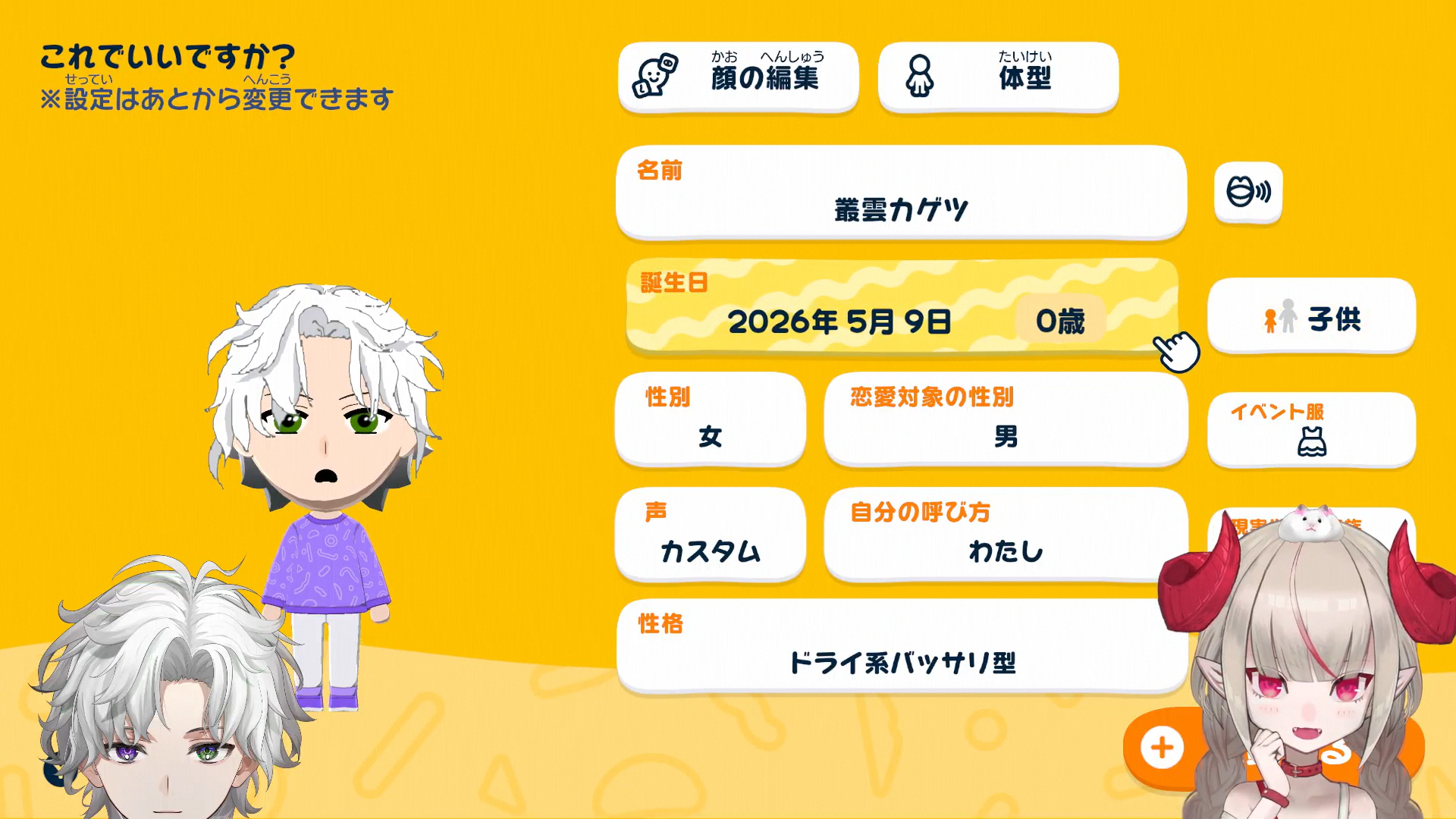The image size is (1456, 819).
Task: Edit the 名前 name field
Action: pyautogui.click(x=901, y=193)
